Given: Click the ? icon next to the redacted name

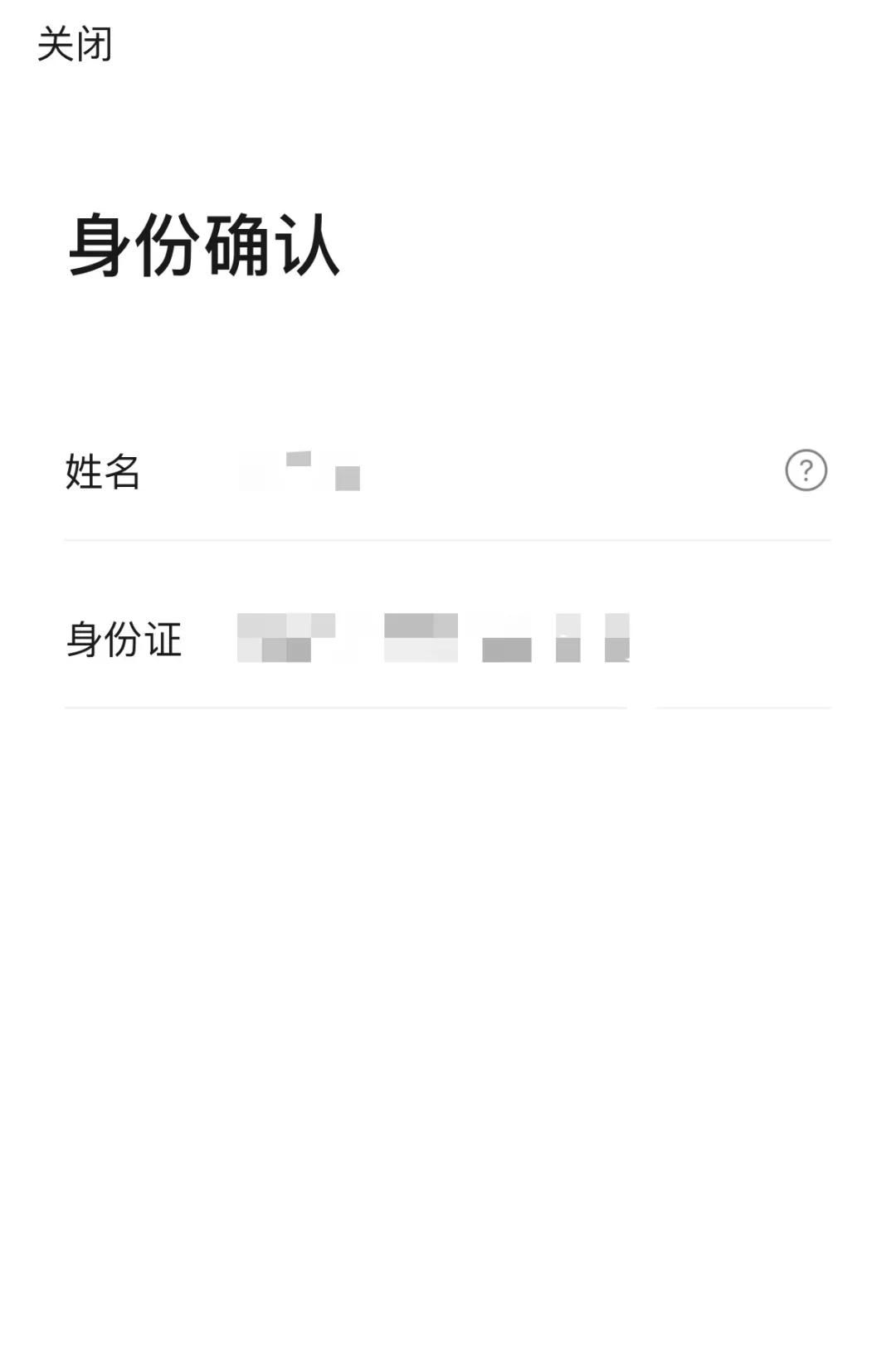Looking at the screenshot, I should click(806, 472).
